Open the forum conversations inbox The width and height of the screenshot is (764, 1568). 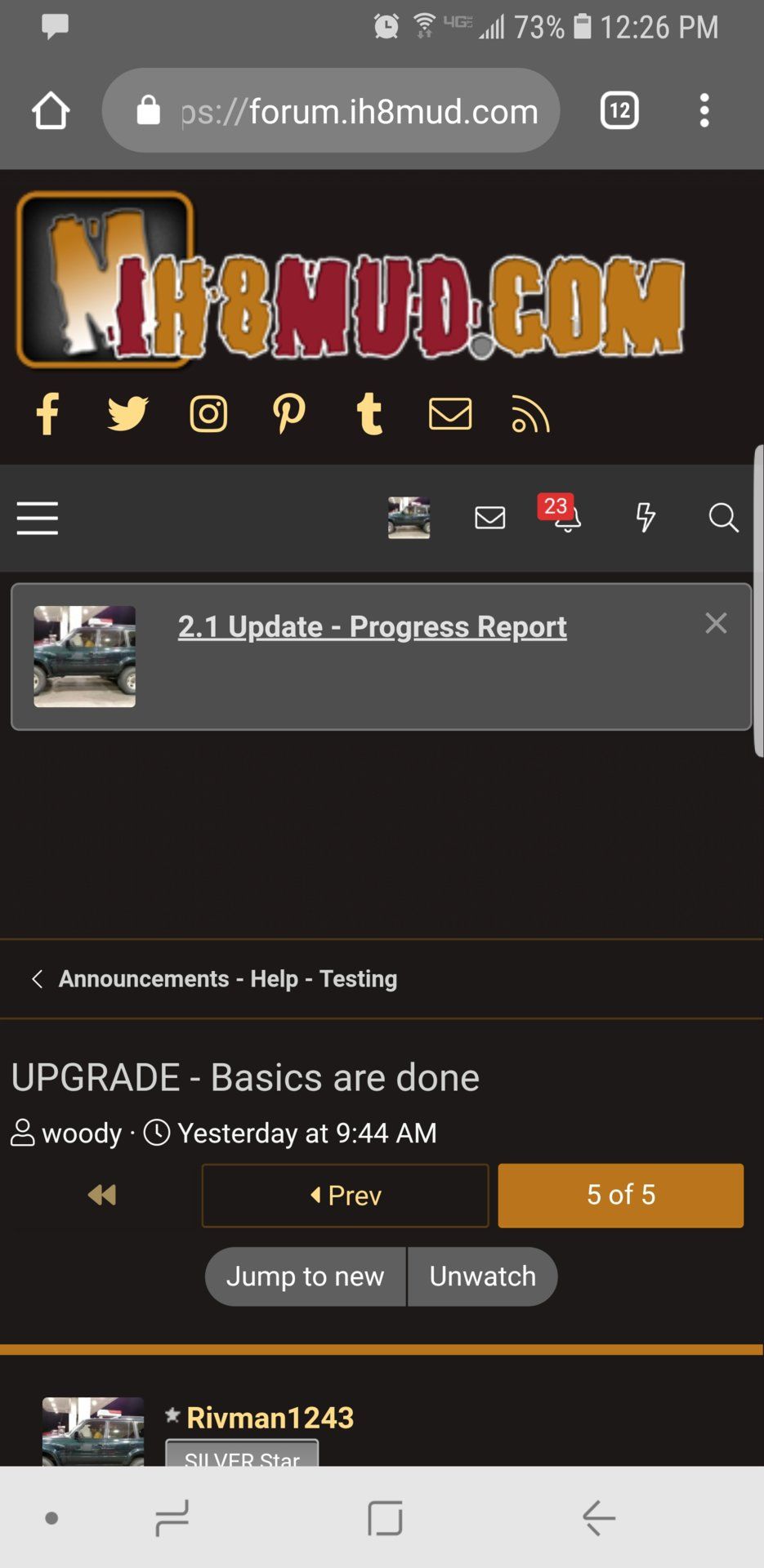click(490, 518)
